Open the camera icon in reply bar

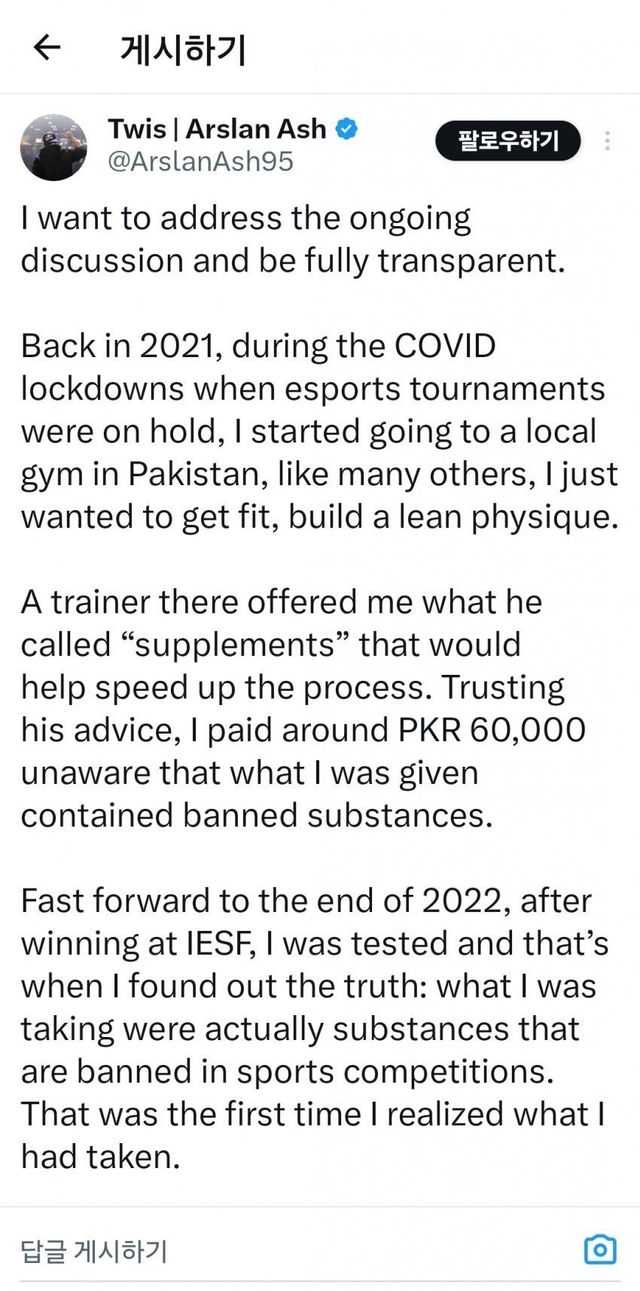point(599,1249)
